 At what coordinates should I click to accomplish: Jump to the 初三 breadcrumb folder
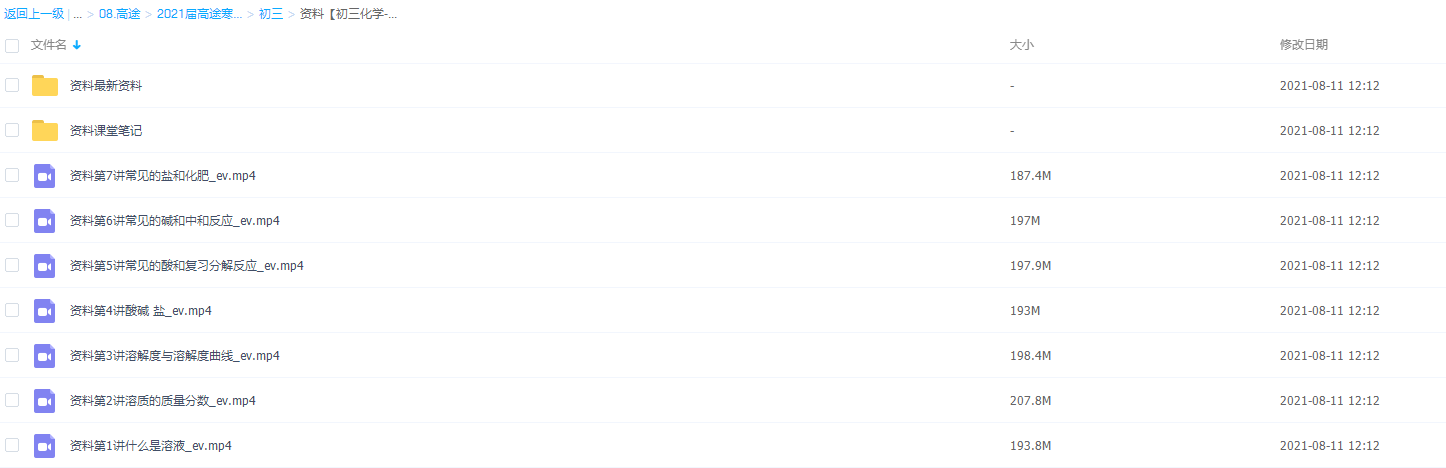click(271, 14)
